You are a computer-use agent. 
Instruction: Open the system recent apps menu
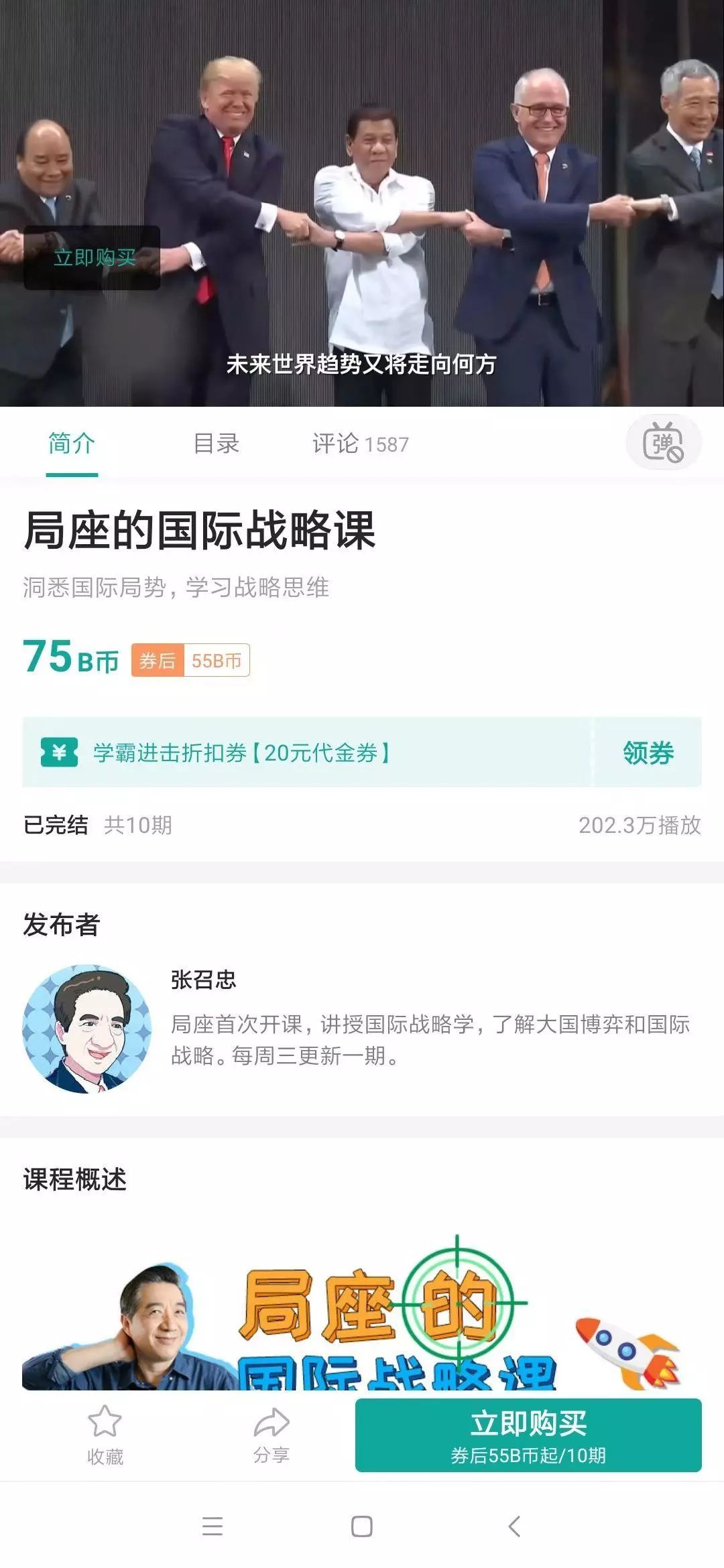point(213,1526)
